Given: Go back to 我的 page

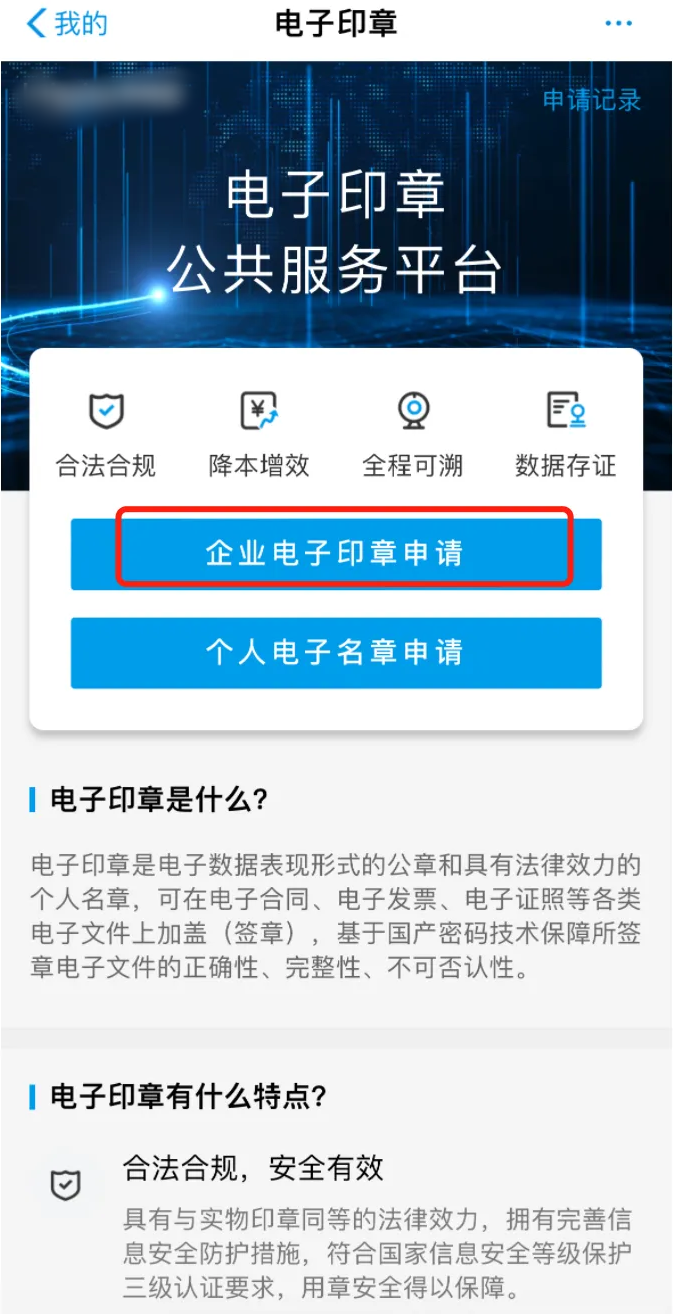Looking at the screenshot, I should coord(66,24).
